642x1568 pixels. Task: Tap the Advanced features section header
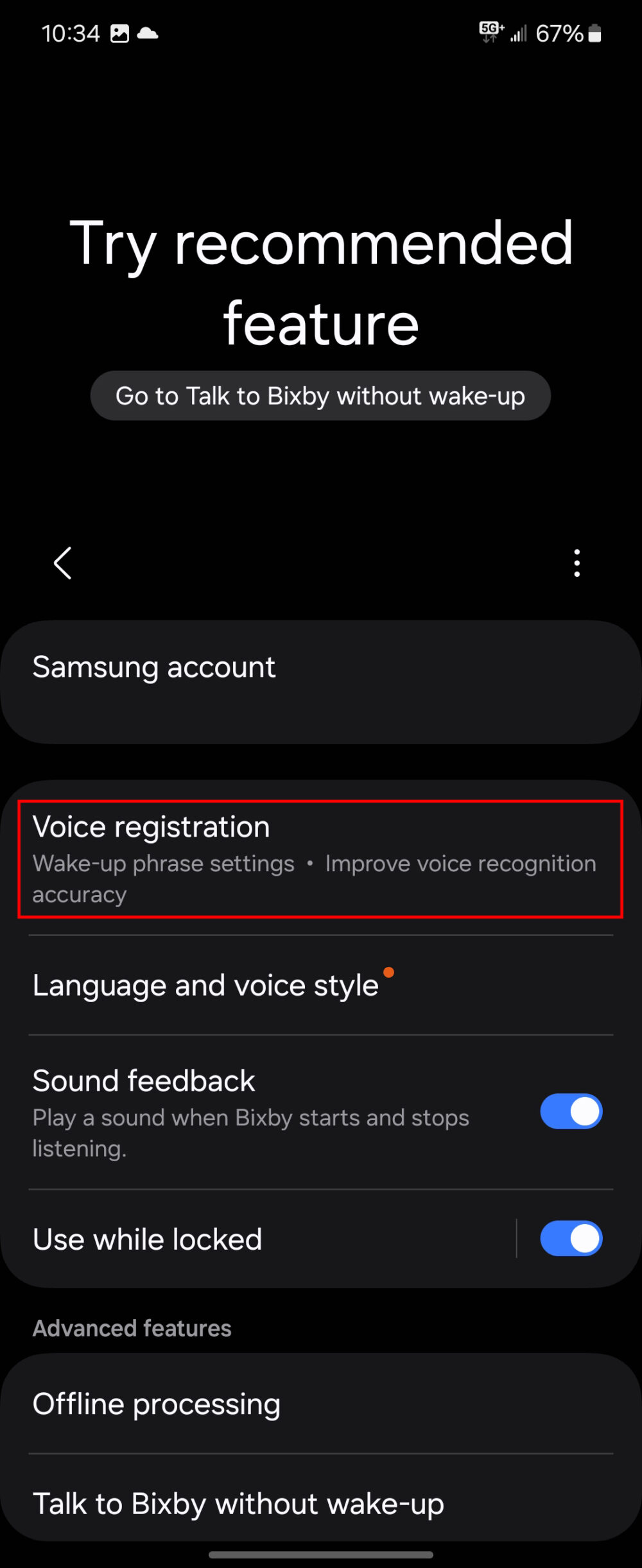[x=132, y=1327]
